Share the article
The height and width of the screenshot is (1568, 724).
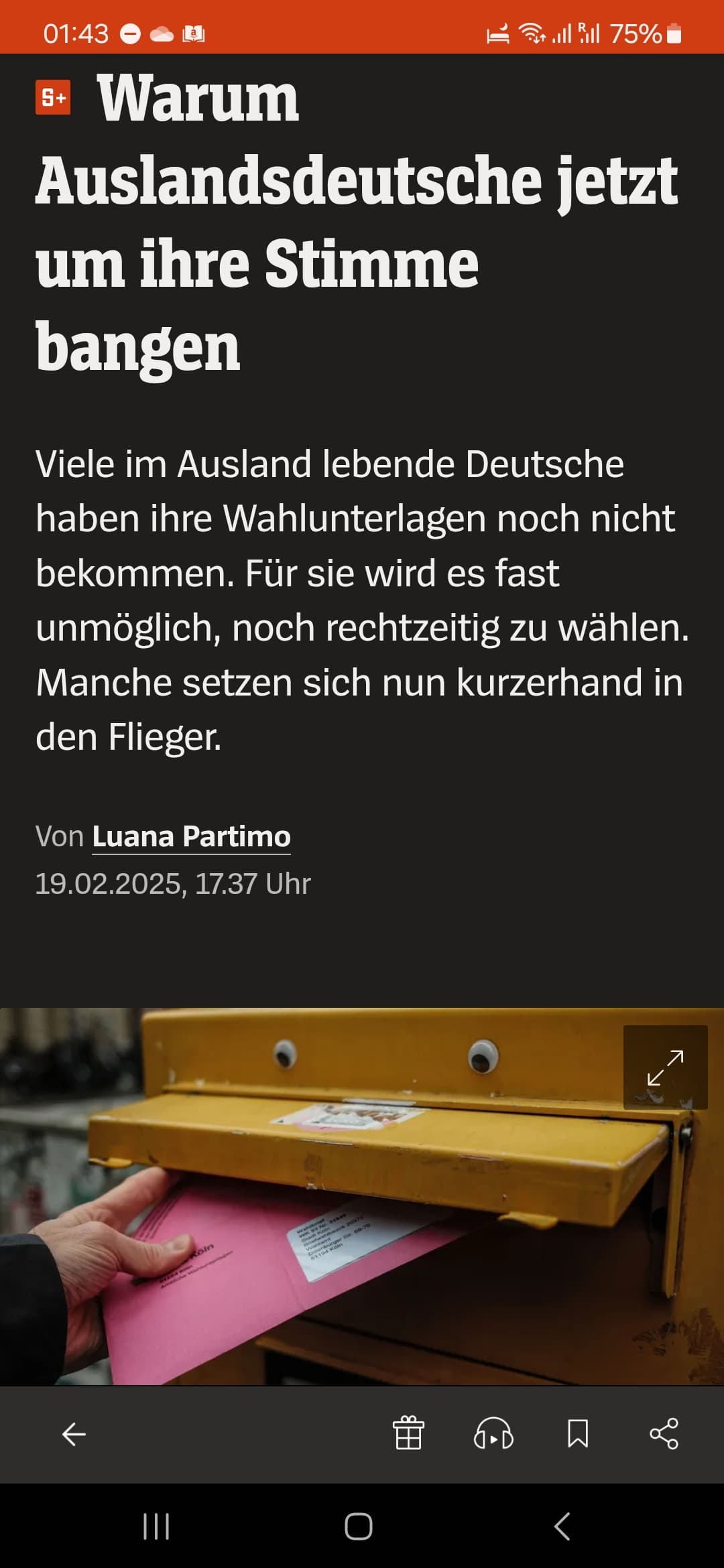click(664, 1434)
